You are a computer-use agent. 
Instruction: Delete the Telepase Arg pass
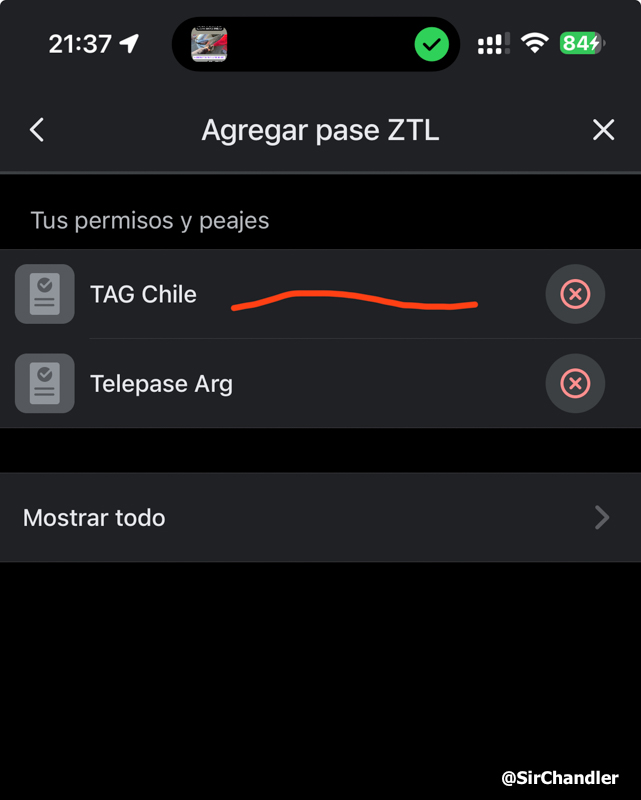pos(575,384)
